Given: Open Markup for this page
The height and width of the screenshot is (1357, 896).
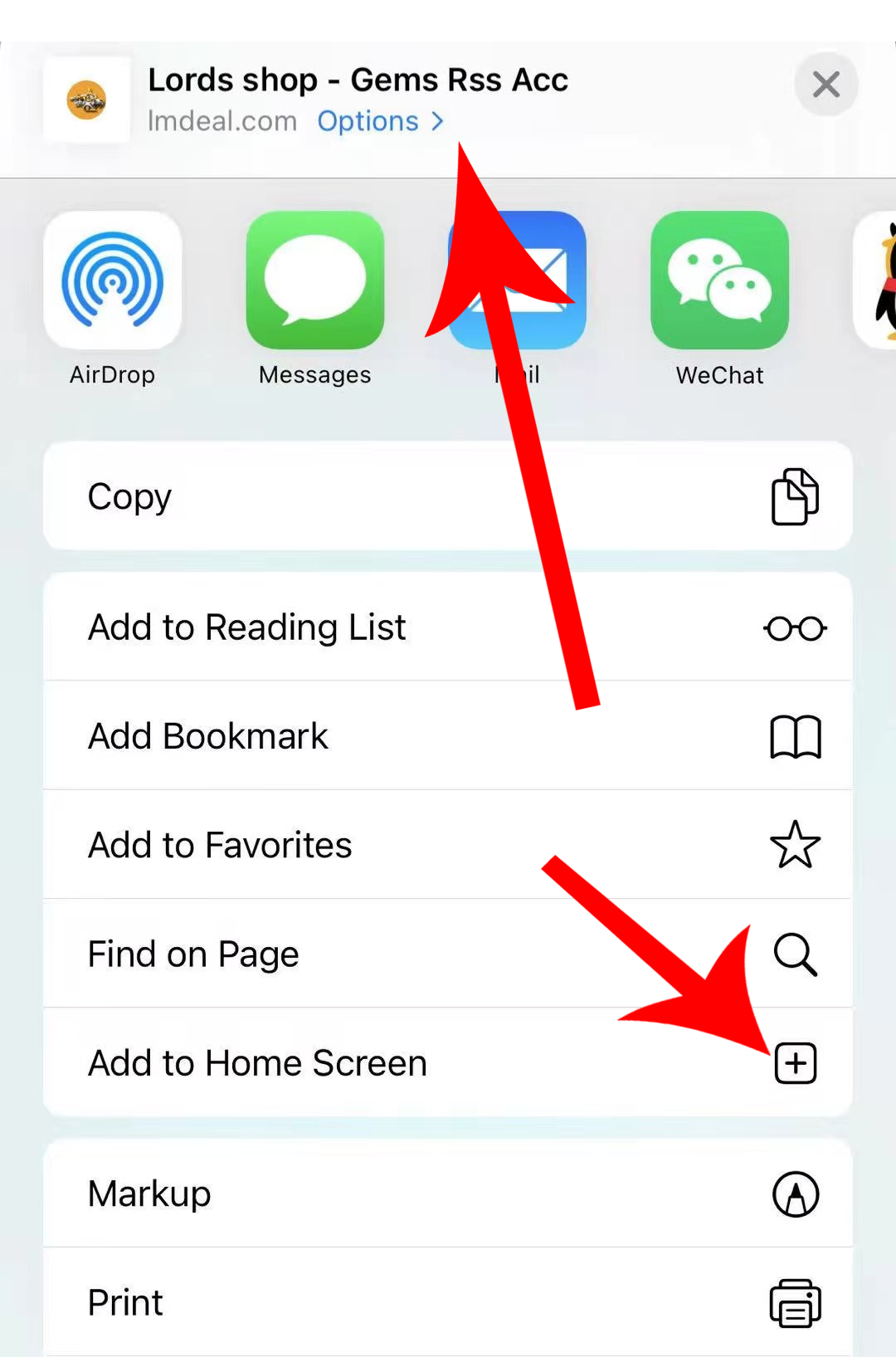Looking at the screenshot, I should click(x=448, y=1193).
